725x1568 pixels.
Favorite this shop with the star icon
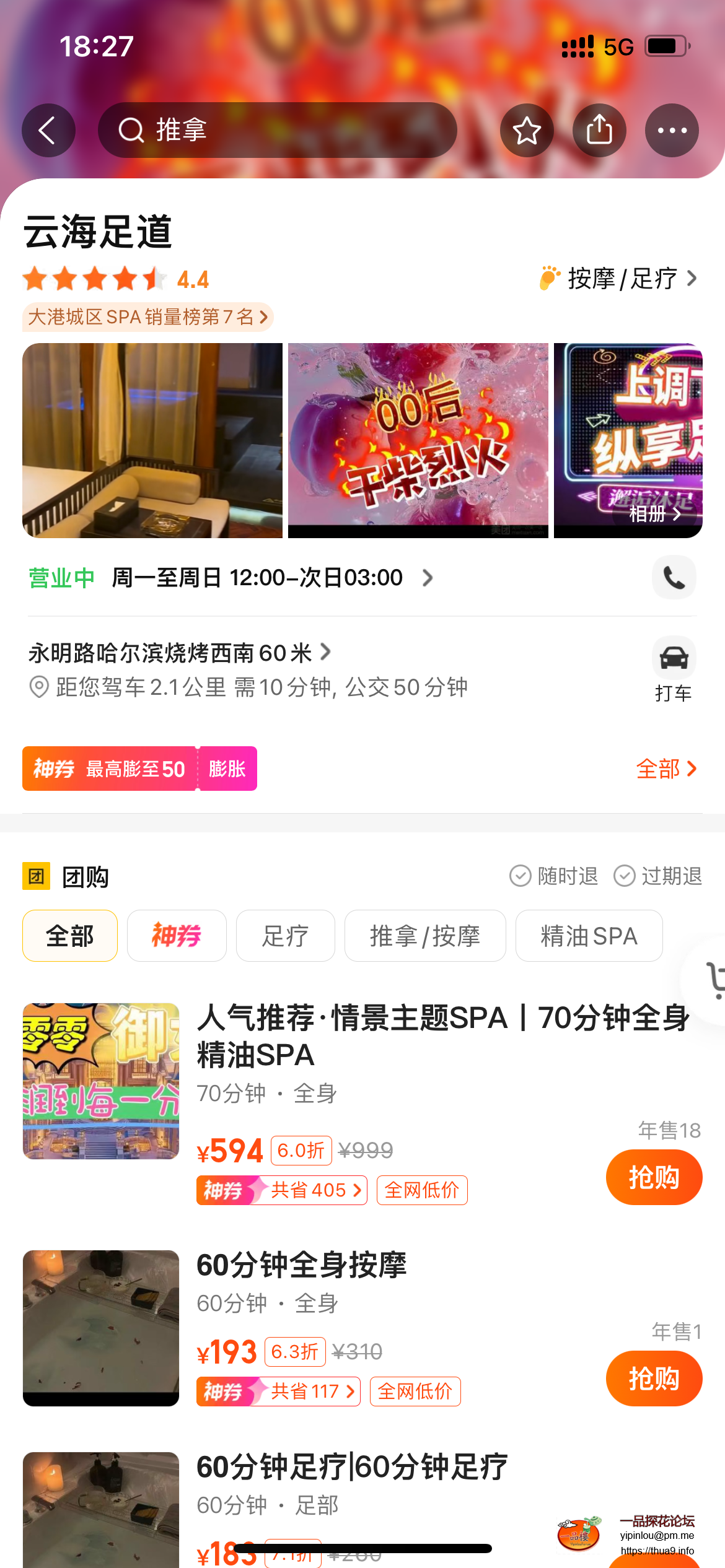(527, 131)
